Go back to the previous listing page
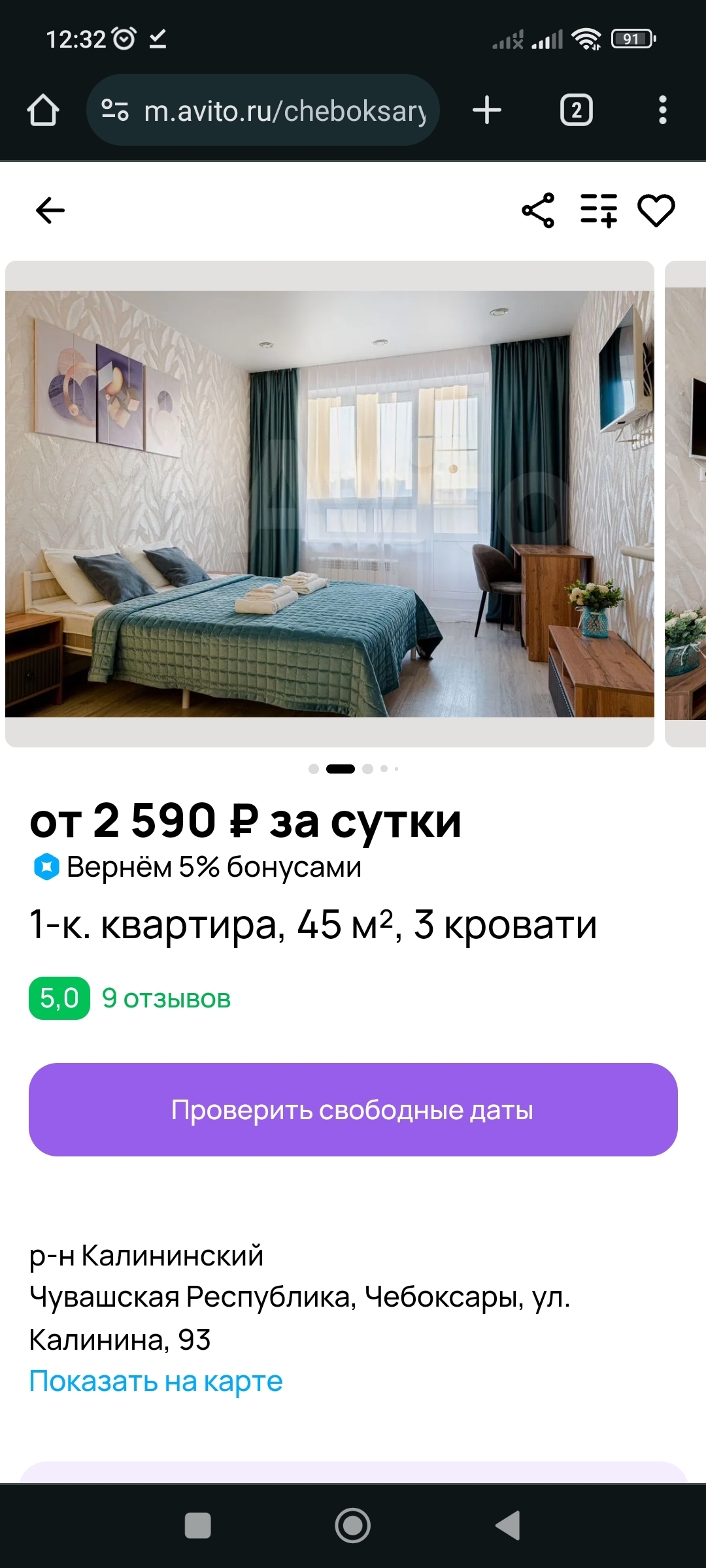The width and height of the screenshot is (706, 1568). pos(50,210)
